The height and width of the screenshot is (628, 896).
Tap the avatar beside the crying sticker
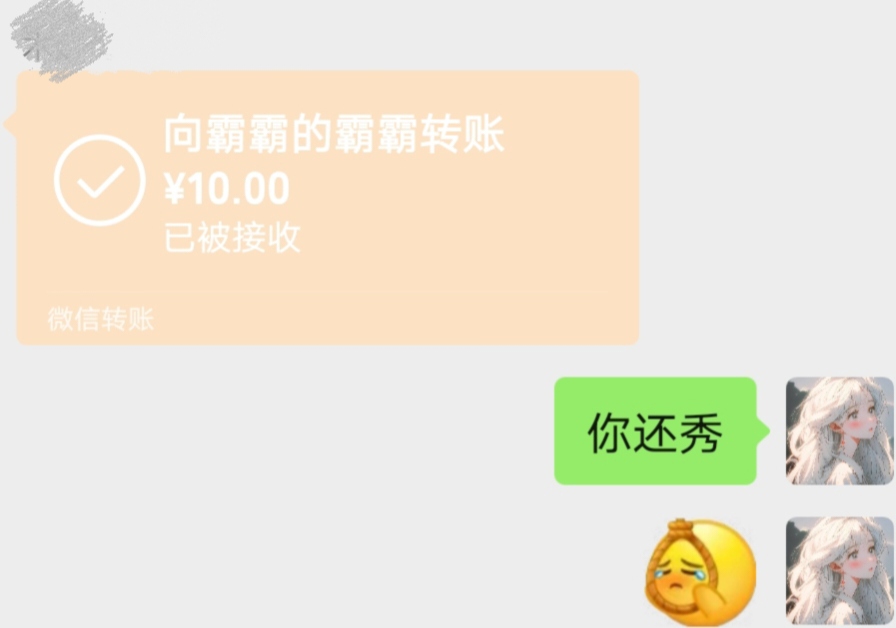click(839, 571)
